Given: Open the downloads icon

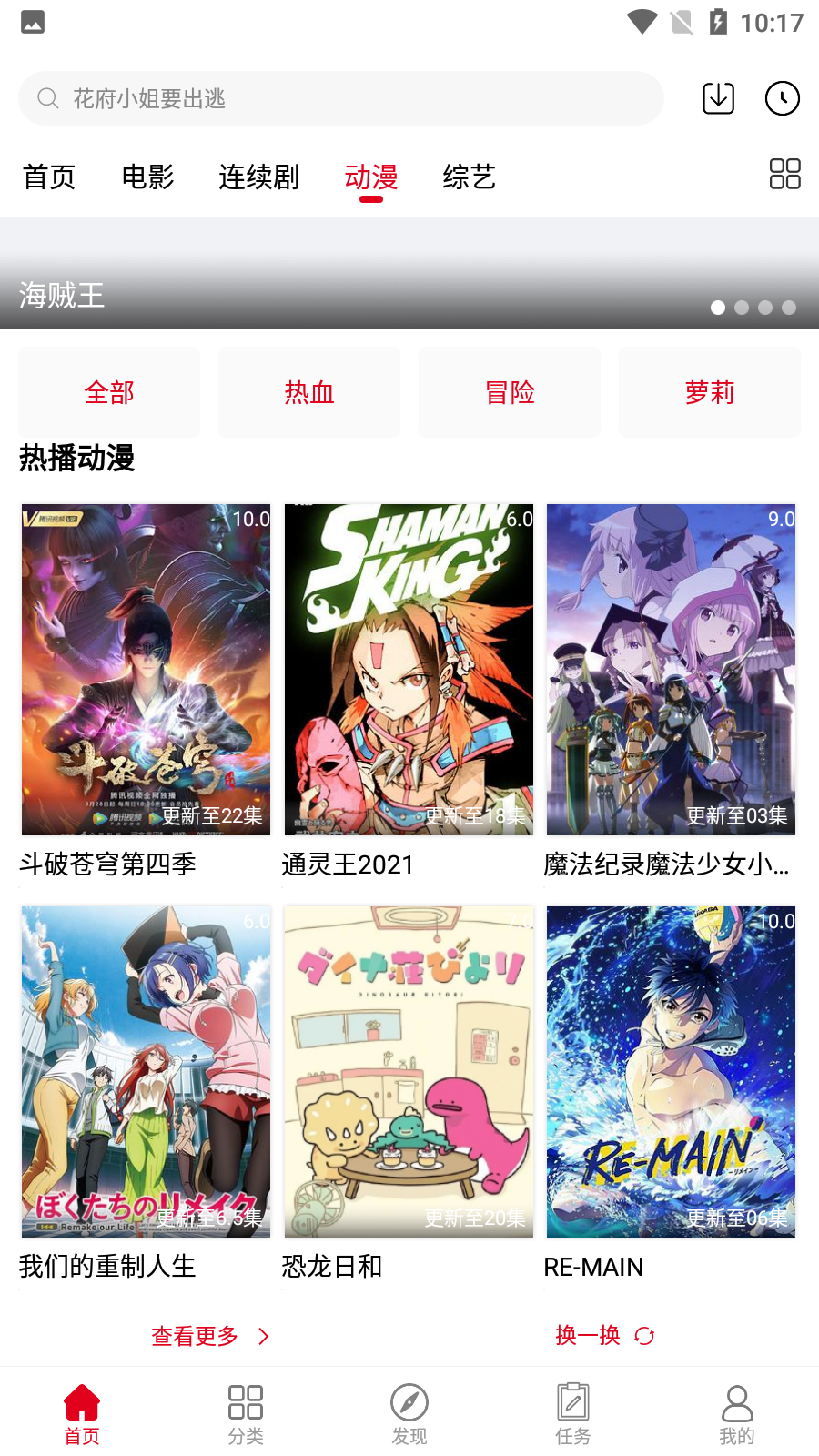Looking at the screenshot, I should [718, 98].
